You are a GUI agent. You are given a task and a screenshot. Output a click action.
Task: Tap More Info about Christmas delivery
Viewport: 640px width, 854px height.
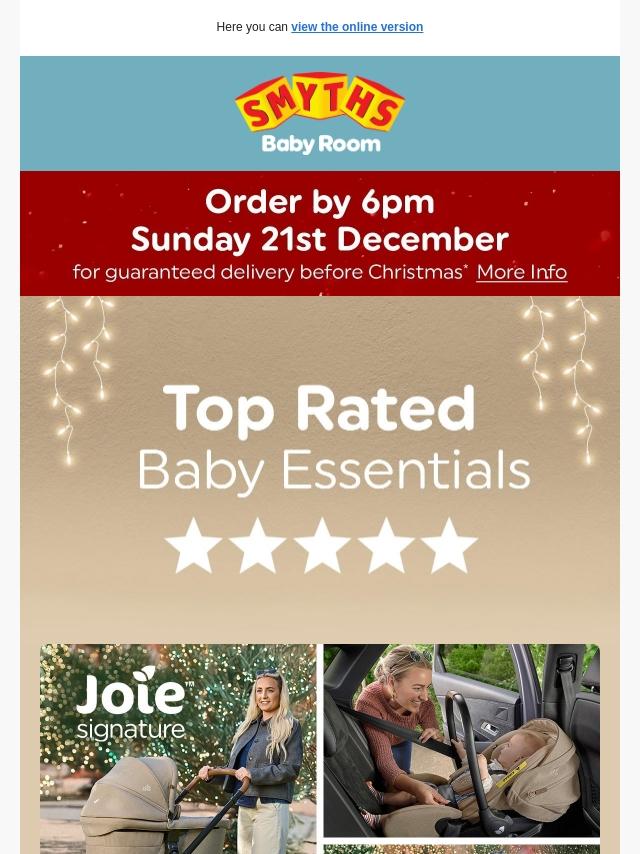click(x=521, y=272)
